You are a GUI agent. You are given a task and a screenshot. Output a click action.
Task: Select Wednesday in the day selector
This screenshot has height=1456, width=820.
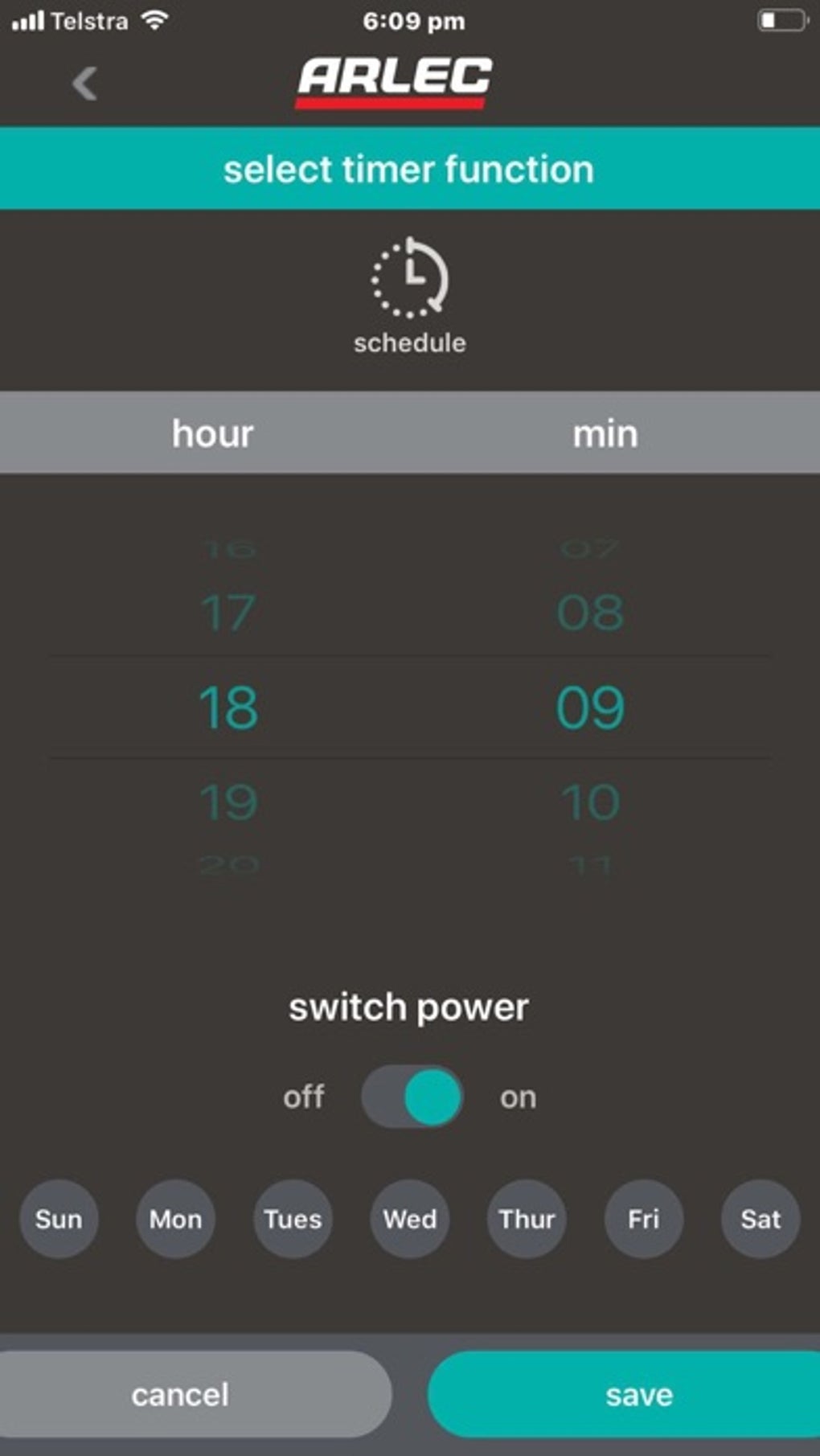[x=409, y=1220]
